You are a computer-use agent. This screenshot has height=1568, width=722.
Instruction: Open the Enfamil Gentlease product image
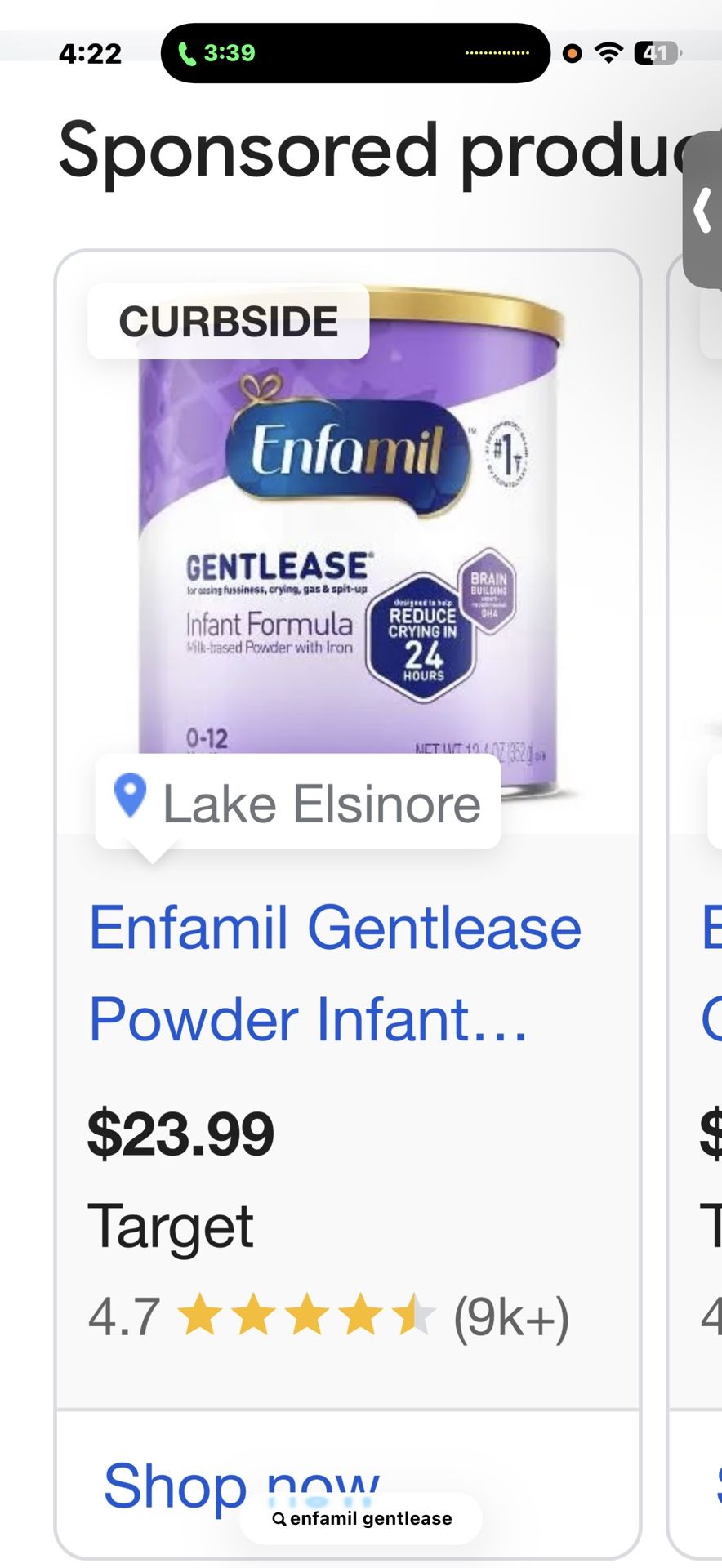350,543
